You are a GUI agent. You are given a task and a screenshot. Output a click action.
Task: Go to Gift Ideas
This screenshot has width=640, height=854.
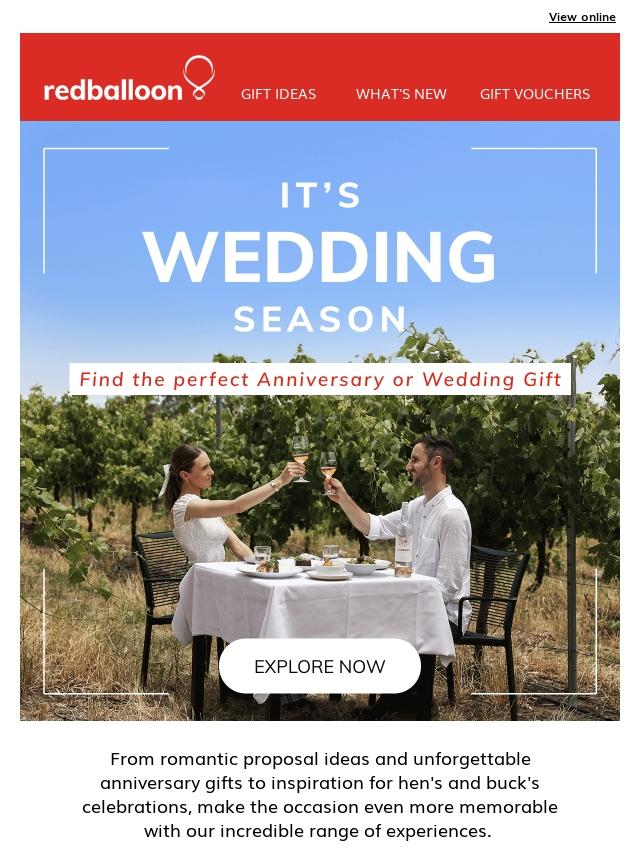click(x=278, y=94)
